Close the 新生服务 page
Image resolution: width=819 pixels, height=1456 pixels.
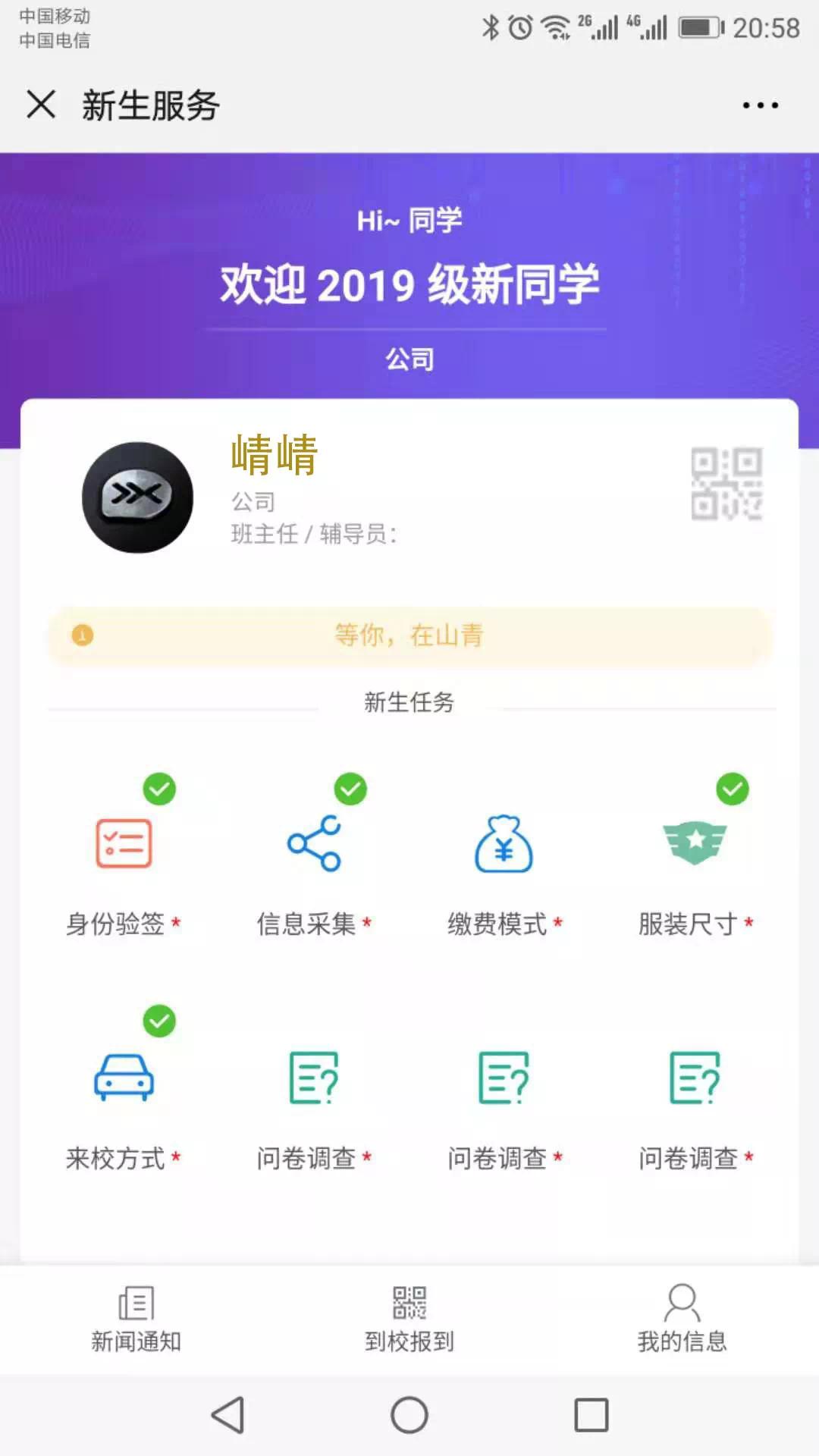point(41,105)
